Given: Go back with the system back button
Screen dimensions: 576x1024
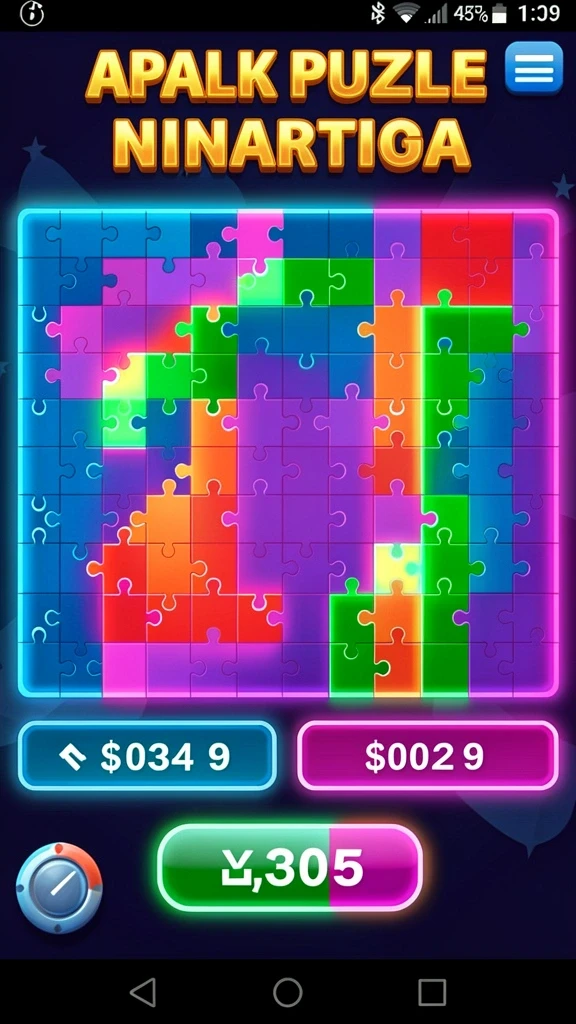Looking at the screenshot, I should pos(143,992).
